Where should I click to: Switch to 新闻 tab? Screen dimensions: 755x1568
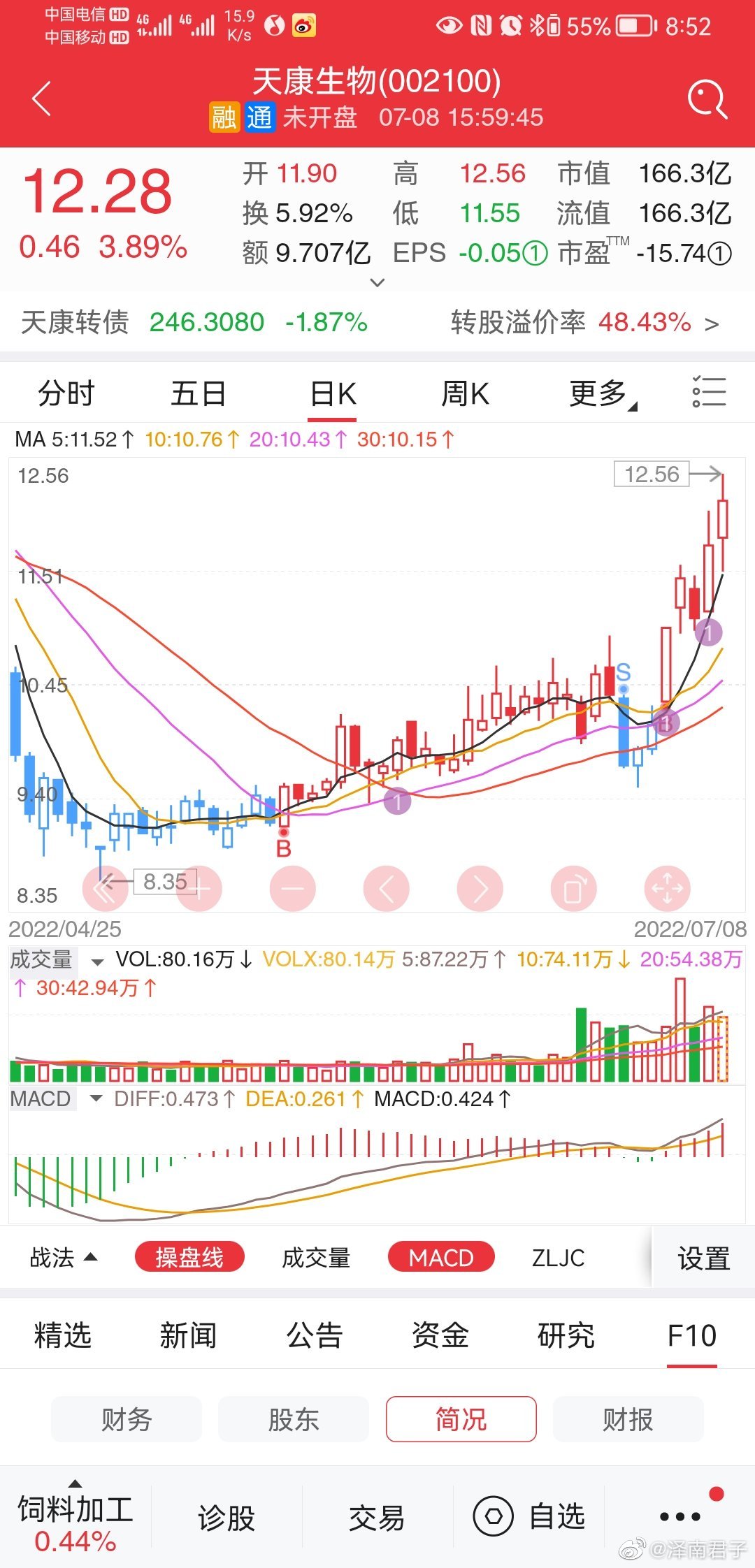tap(188, 1335)
